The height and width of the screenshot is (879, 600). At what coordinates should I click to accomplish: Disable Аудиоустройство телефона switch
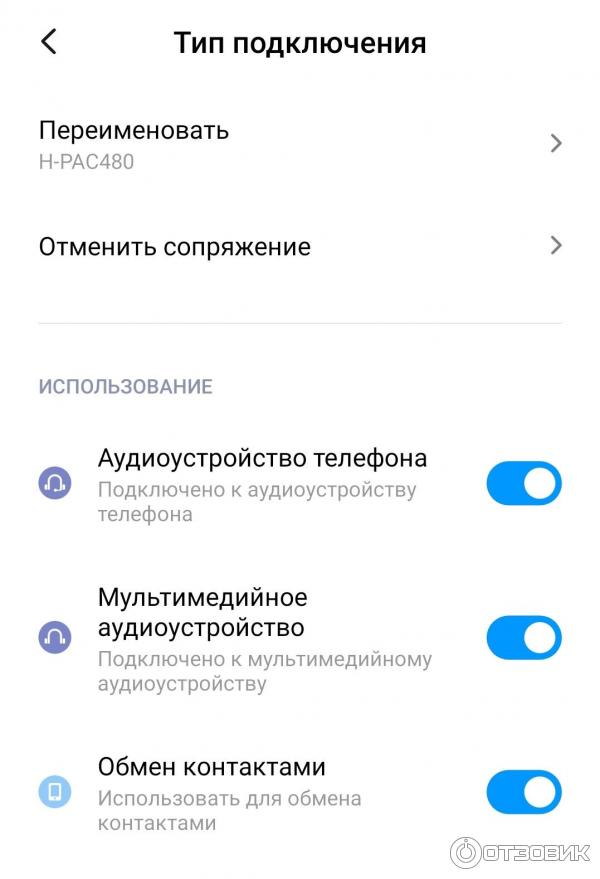click(x=524, y=484)
